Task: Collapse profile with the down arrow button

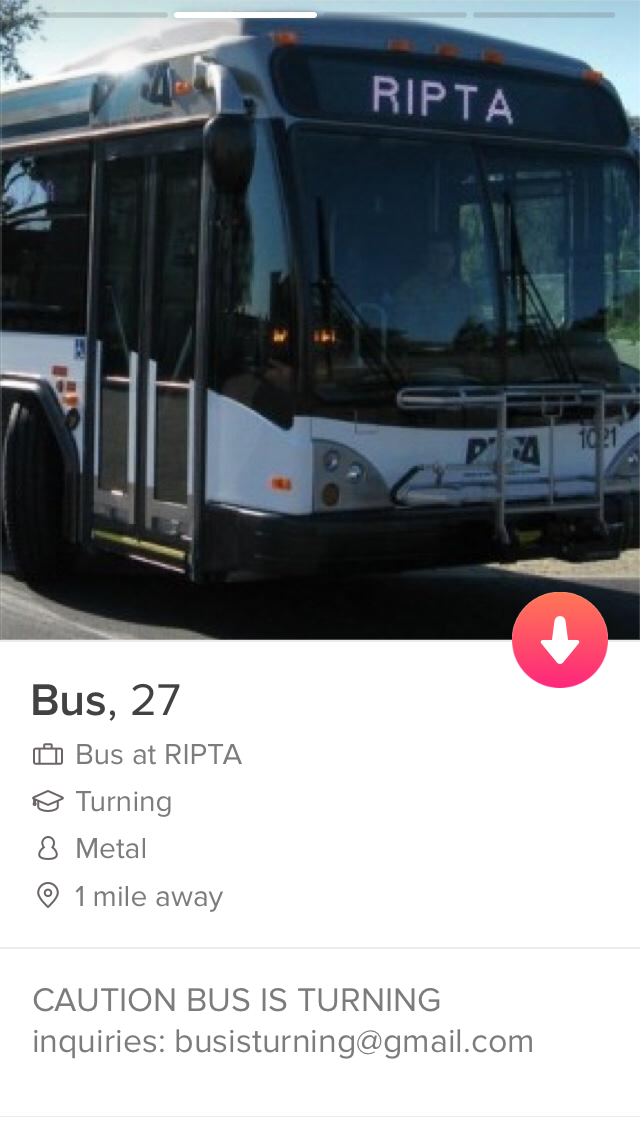Action: click(x=560, y=640)
